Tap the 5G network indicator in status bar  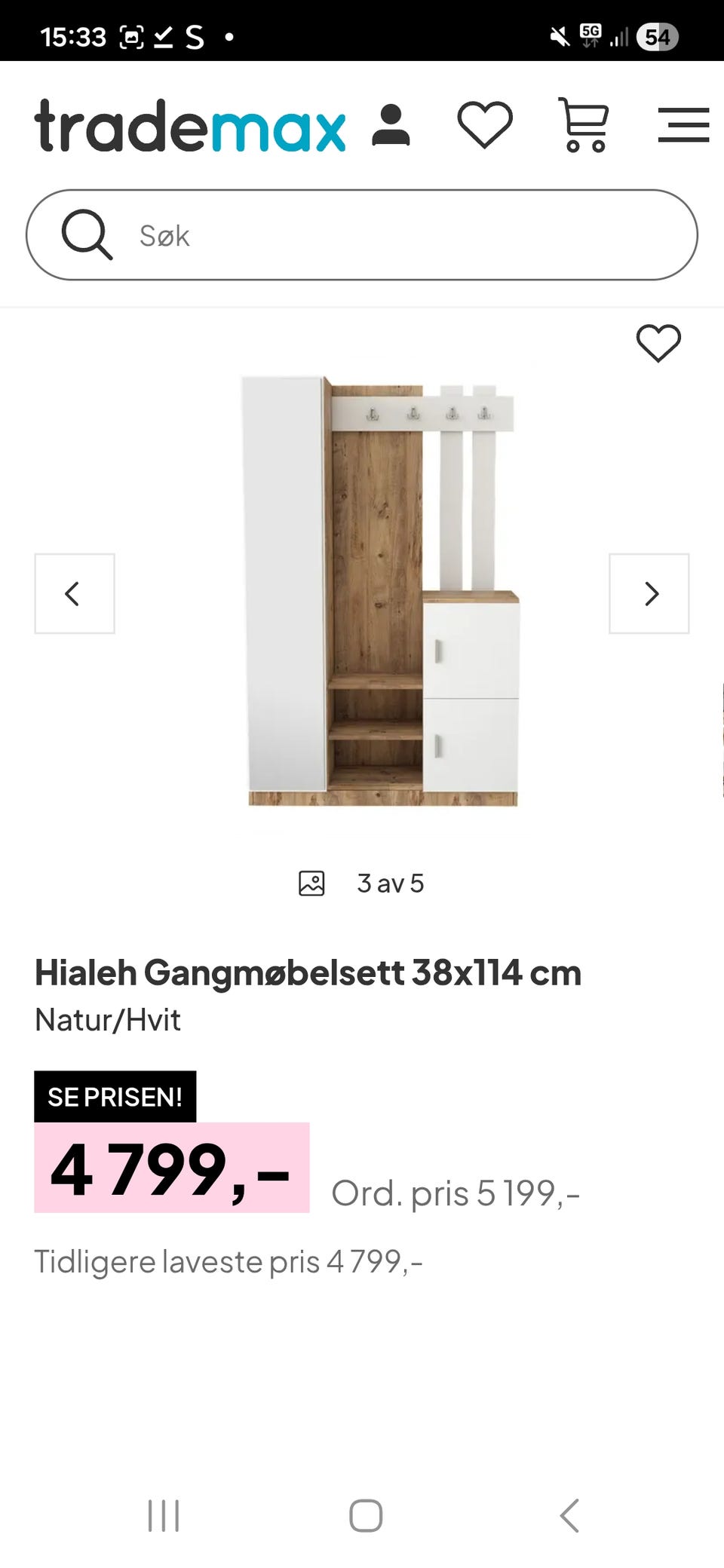pos(590,35)
